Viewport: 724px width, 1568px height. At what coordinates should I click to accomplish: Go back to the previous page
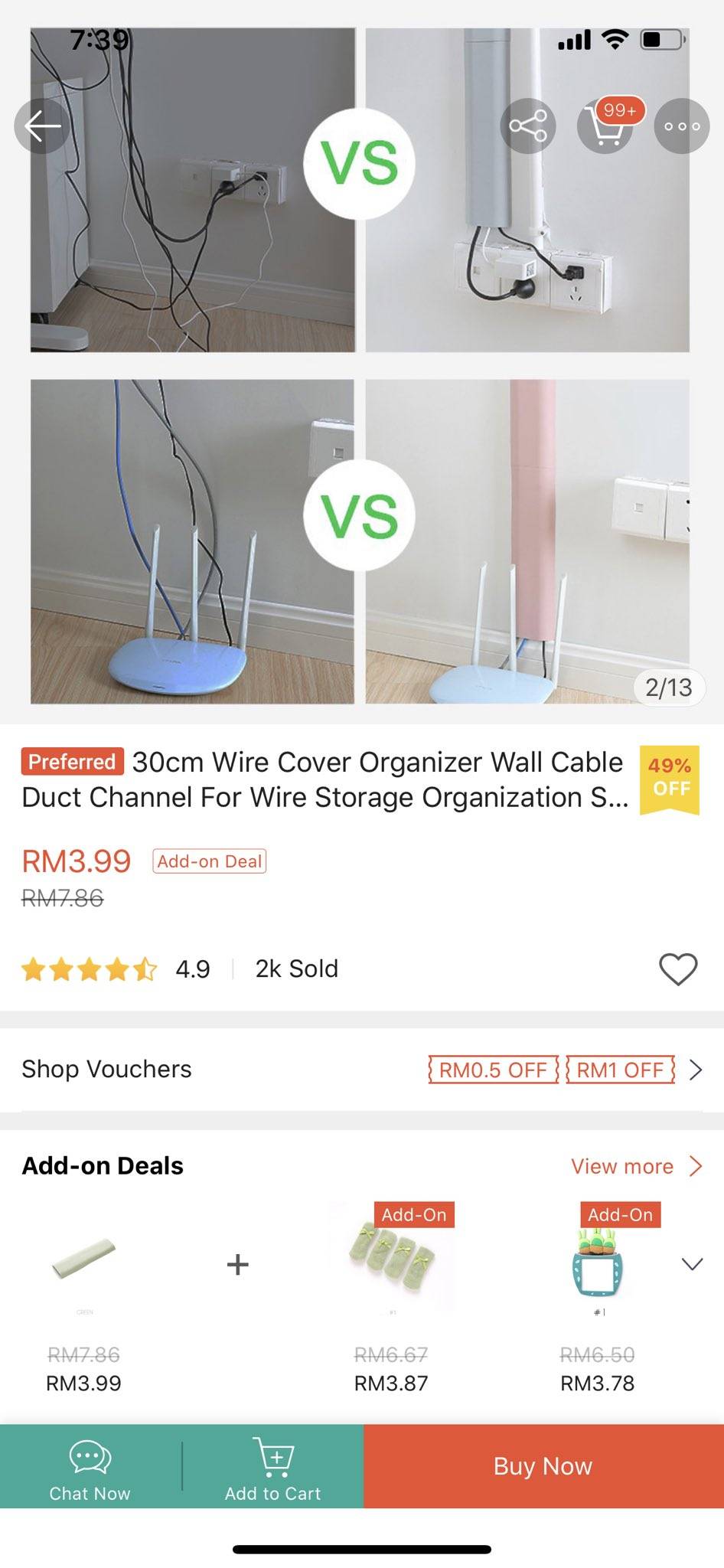(42, 126)
